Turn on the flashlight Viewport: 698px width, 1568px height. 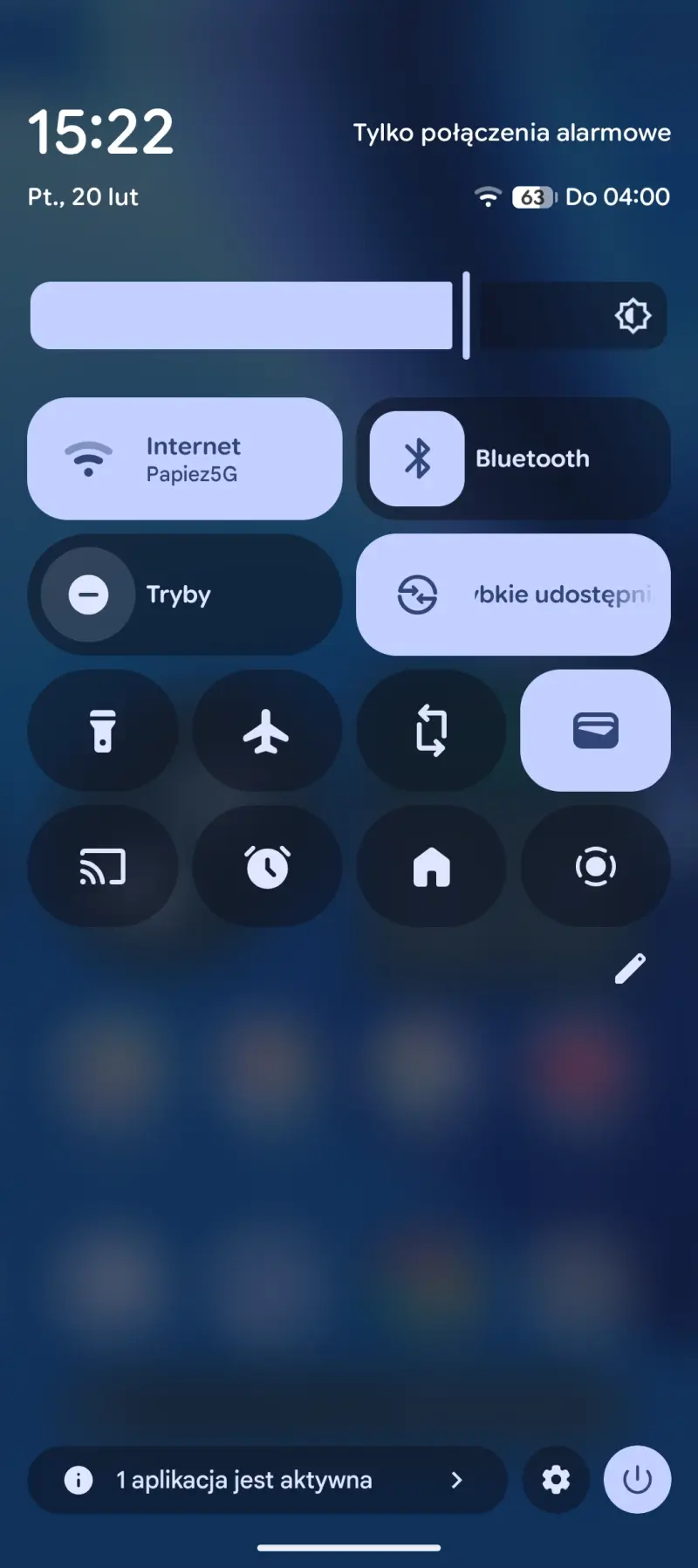pyautogui.click(x=103, y=732)
